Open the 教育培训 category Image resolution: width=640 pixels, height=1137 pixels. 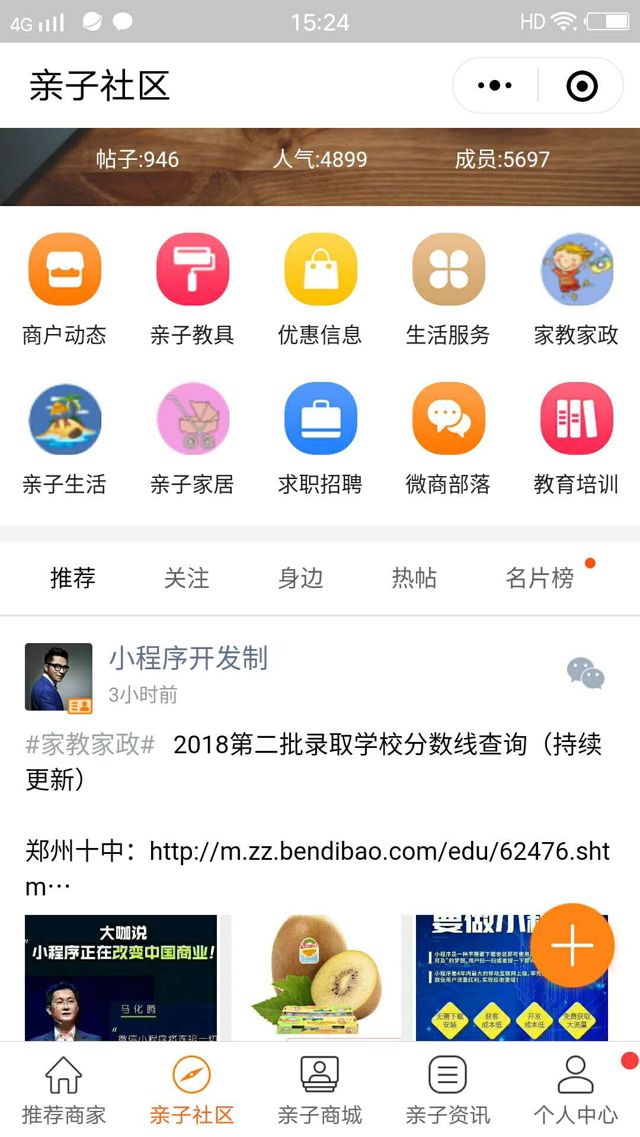click(x=576, y=440)
